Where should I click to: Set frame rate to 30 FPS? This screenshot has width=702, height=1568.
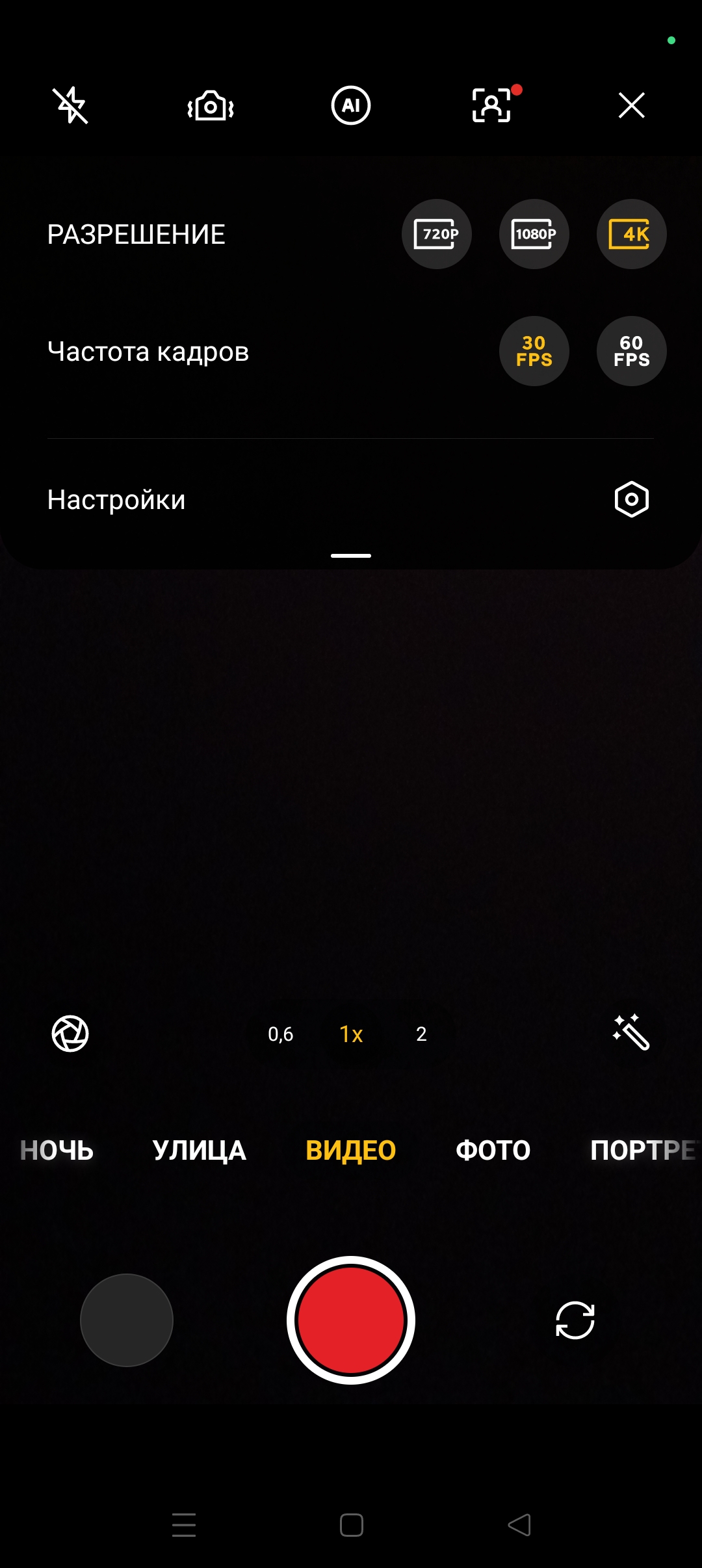(534, 351)
